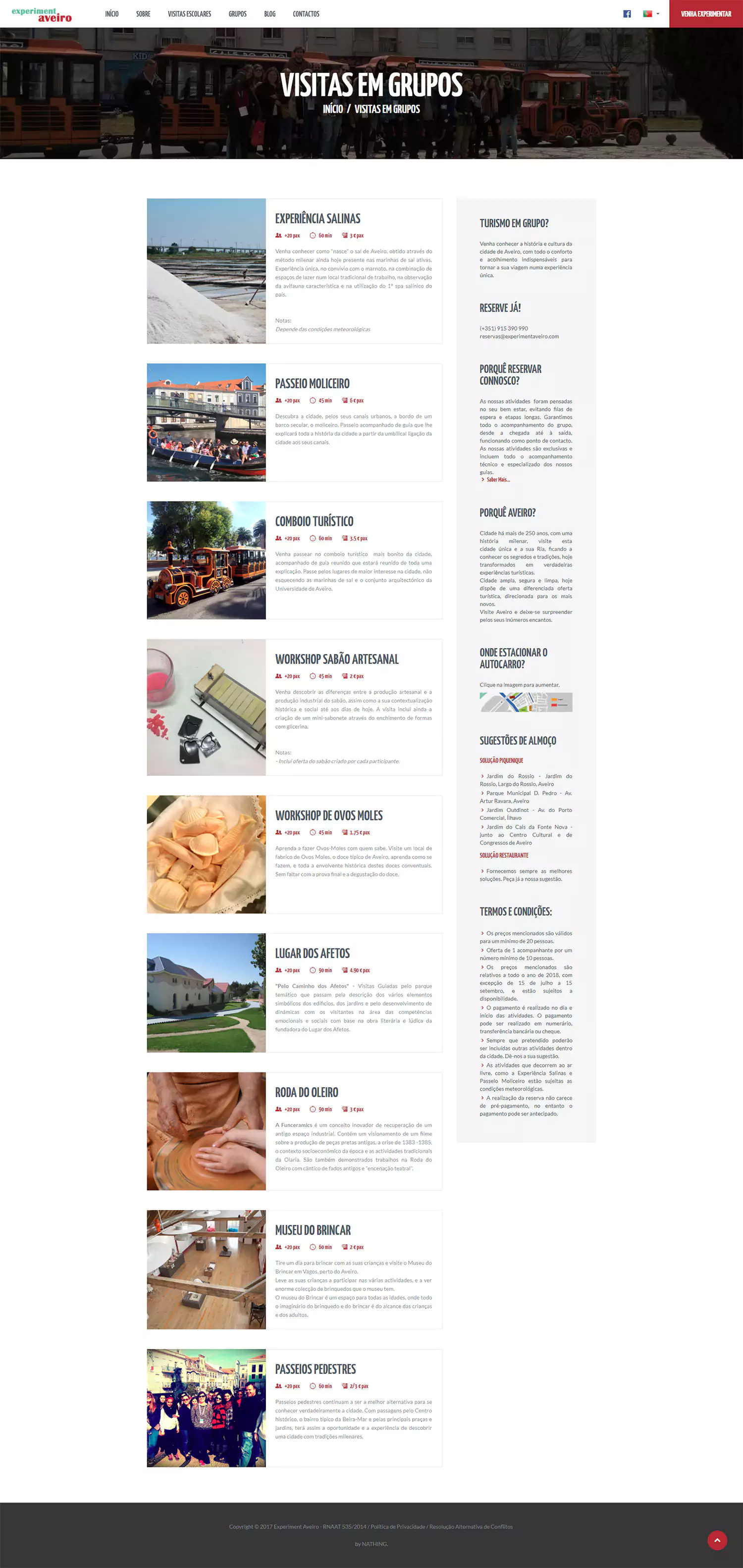743x1568 pixels.
Task: Open the Comboio Turístico photo
Action: [206, 560]
